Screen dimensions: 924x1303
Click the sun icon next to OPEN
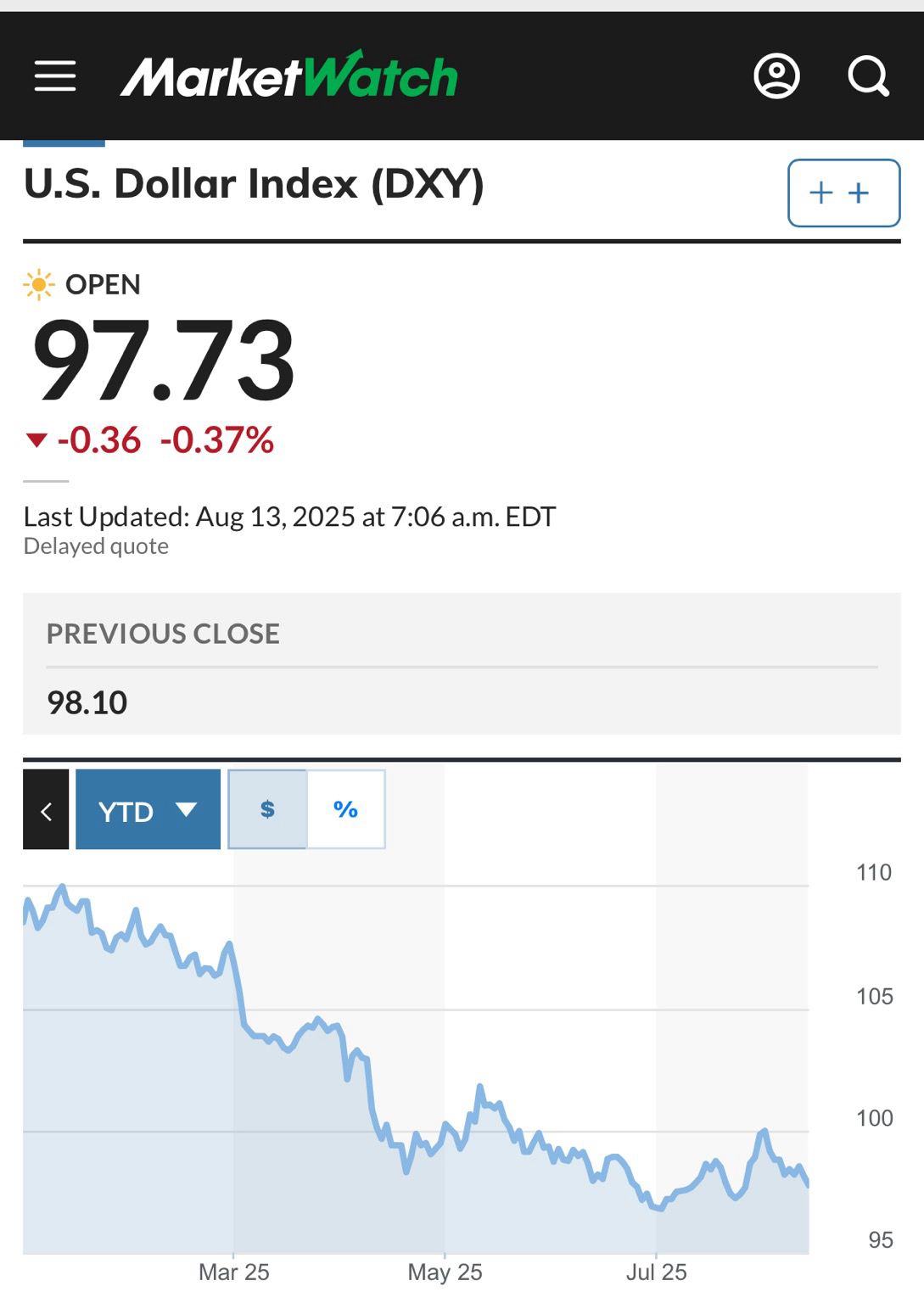[x=39, y=283]
